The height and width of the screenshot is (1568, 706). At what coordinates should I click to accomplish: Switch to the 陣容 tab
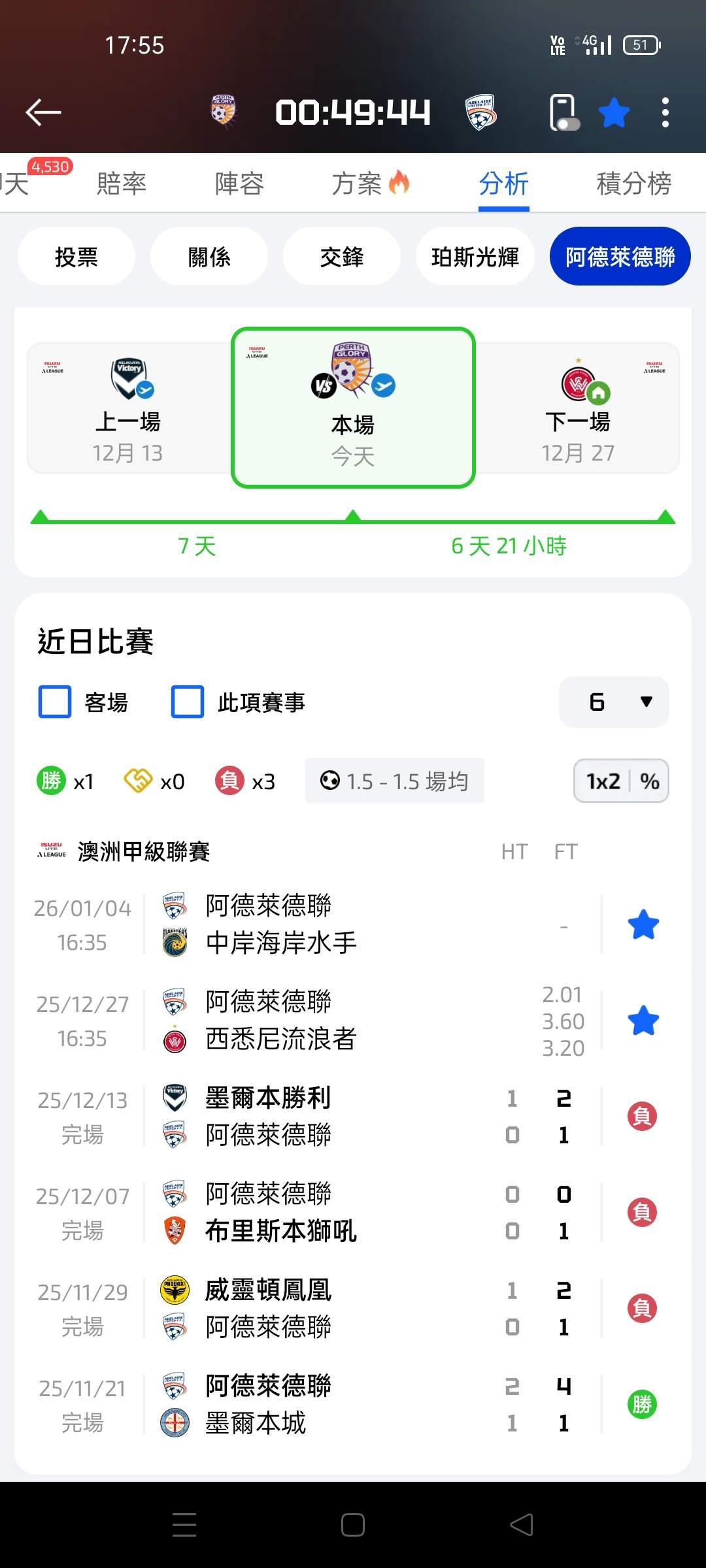coord(240,184)
